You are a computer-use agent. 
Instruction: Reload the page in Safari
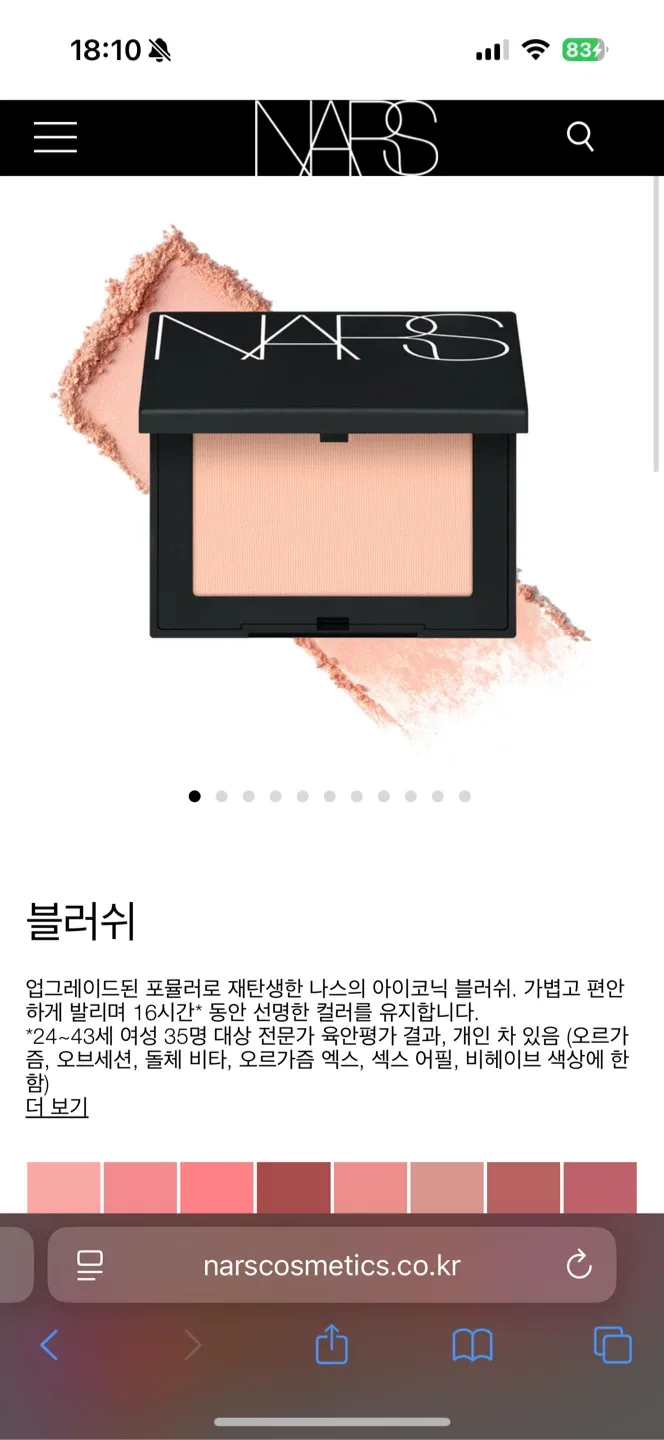pyautogui.click(x=579, y=1266)
